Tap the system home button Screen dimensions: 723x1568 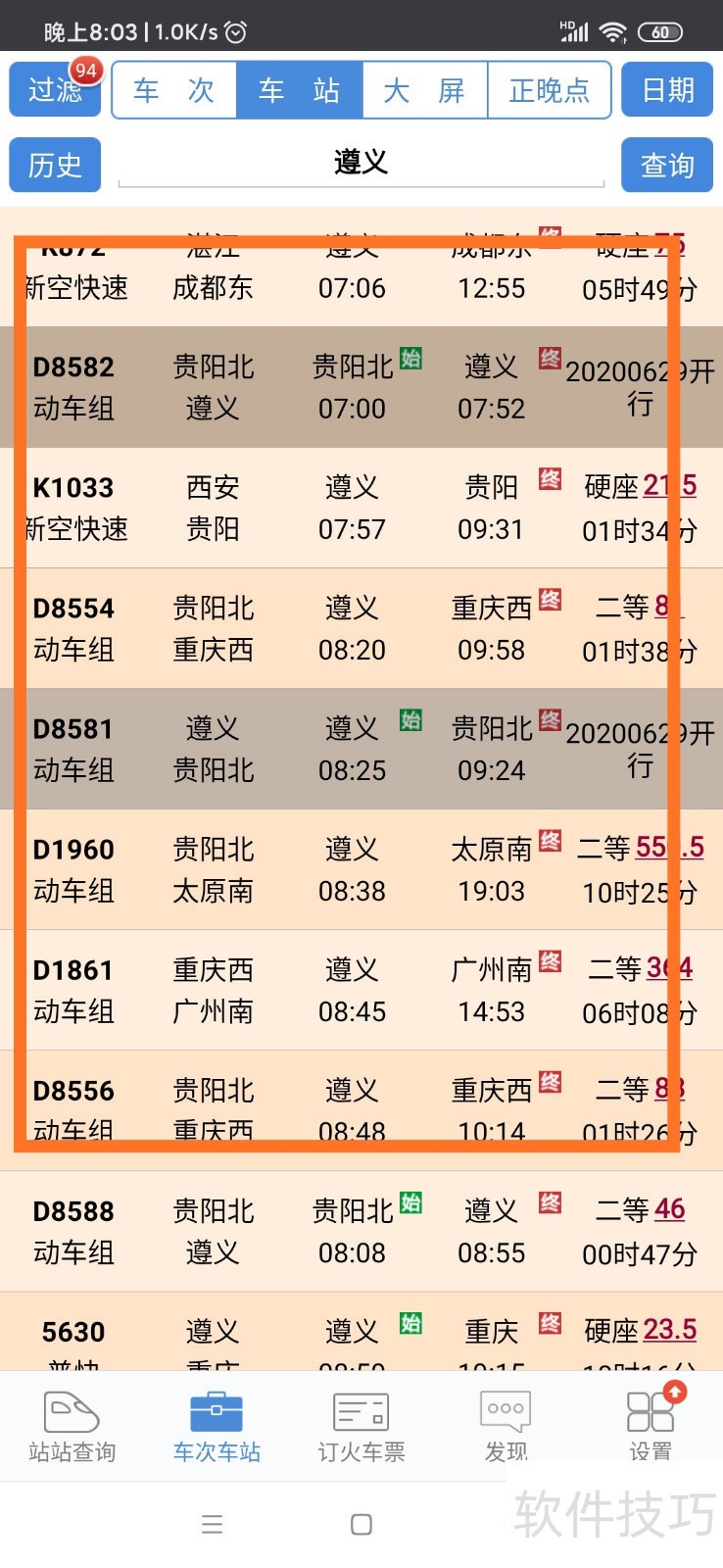coord(361,1524)
